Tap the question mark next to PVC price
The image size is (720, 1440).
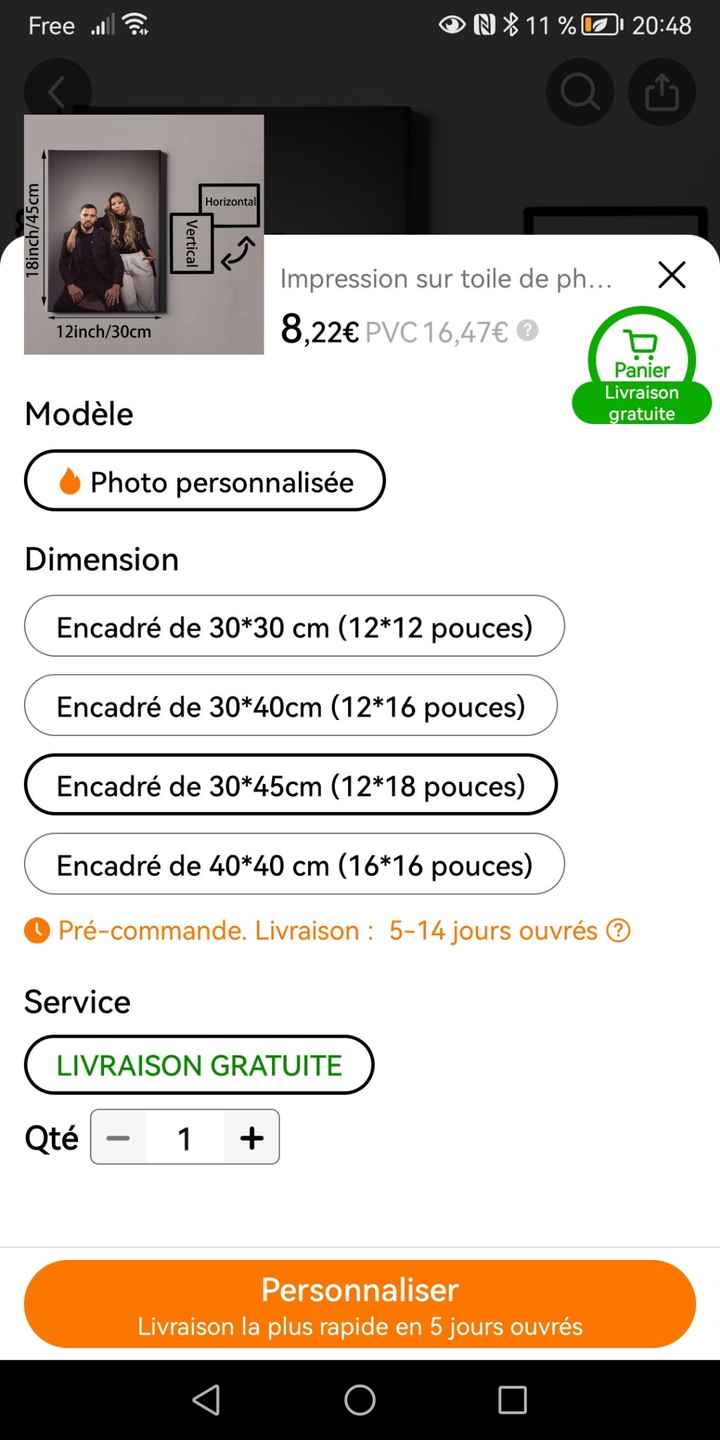coord(528,331)
